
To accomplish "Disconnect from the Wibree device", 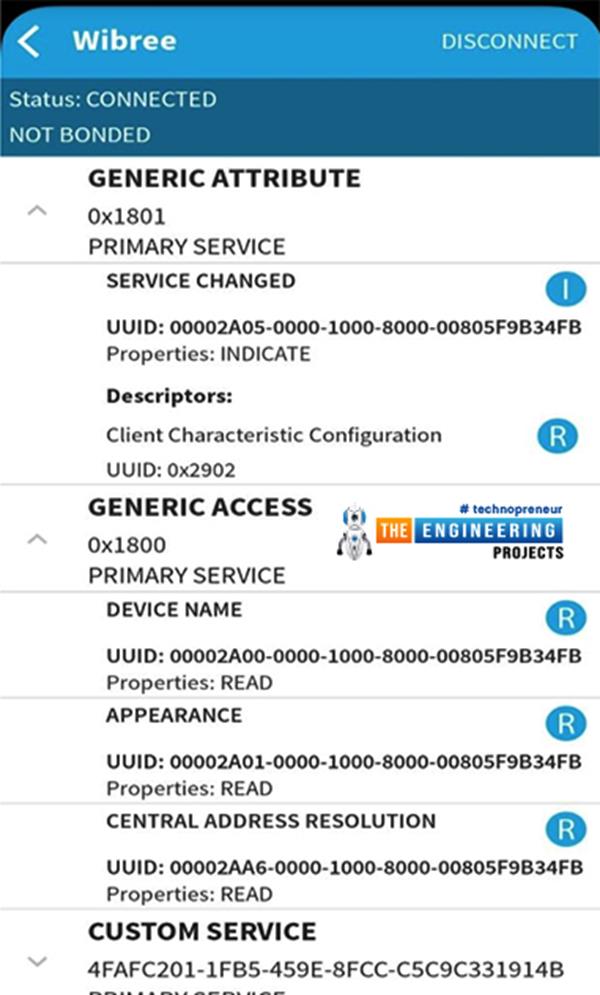I will pos(509,42).
